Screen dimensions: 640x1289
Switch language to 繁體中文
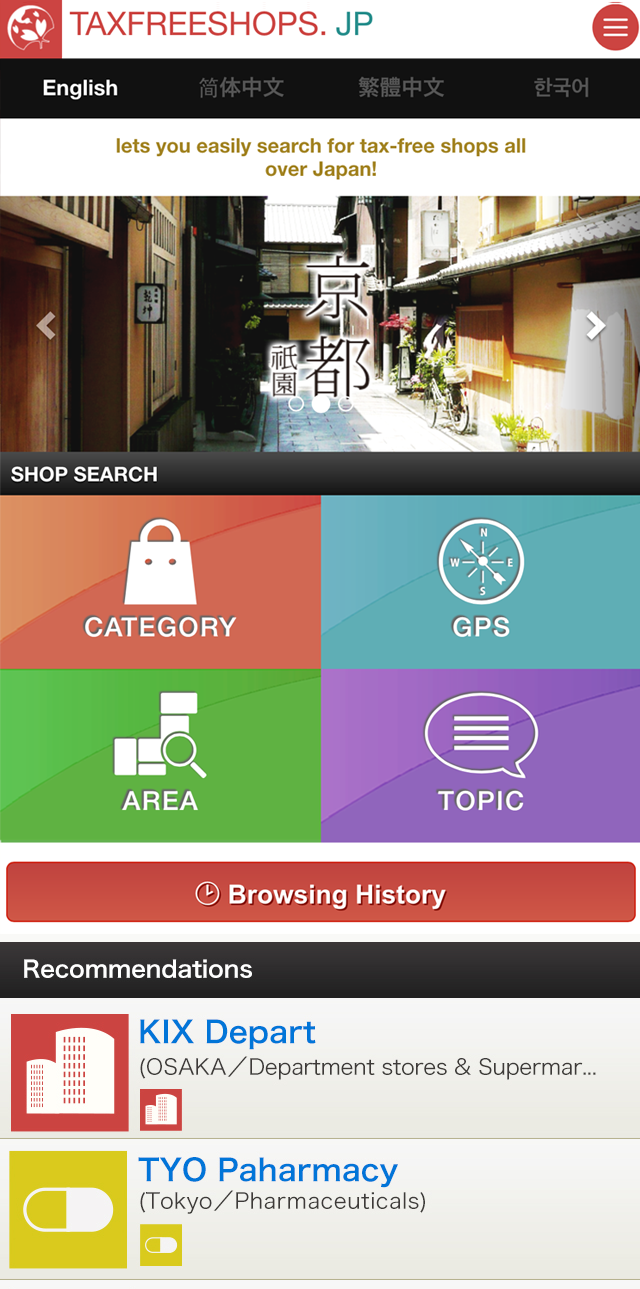(401, 88)
